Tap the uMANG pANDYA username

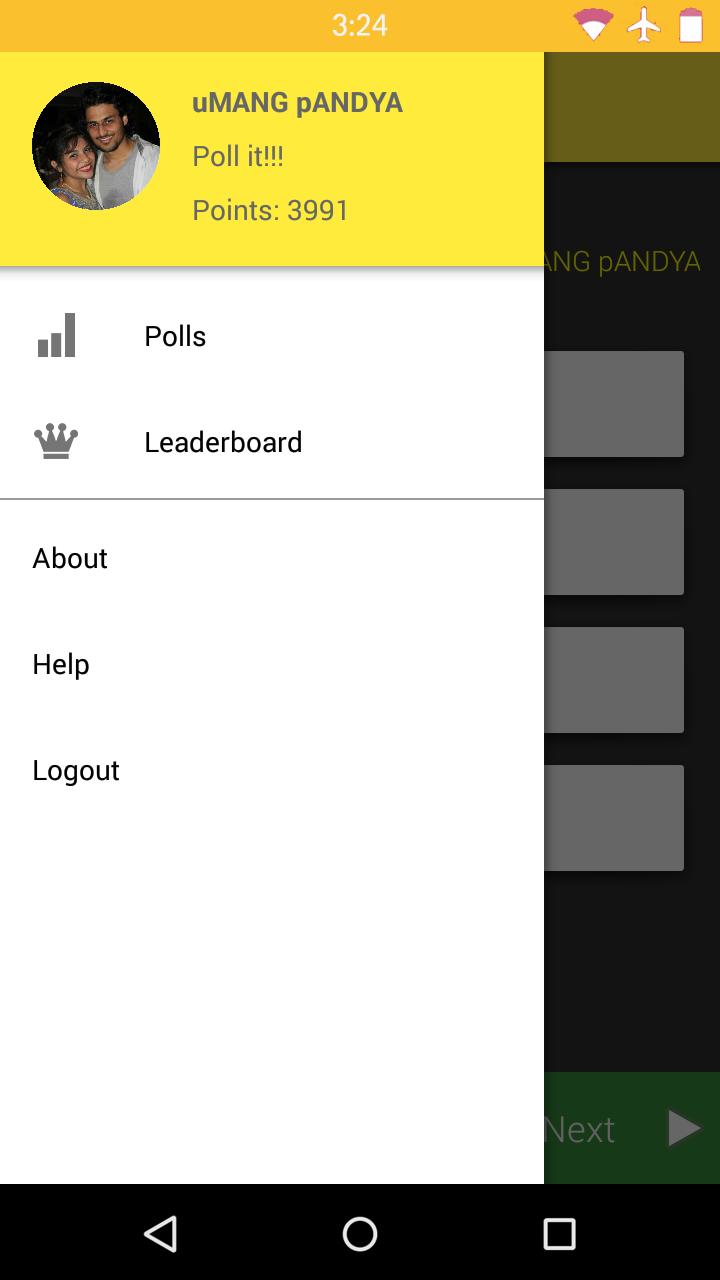tap(297, 102)
